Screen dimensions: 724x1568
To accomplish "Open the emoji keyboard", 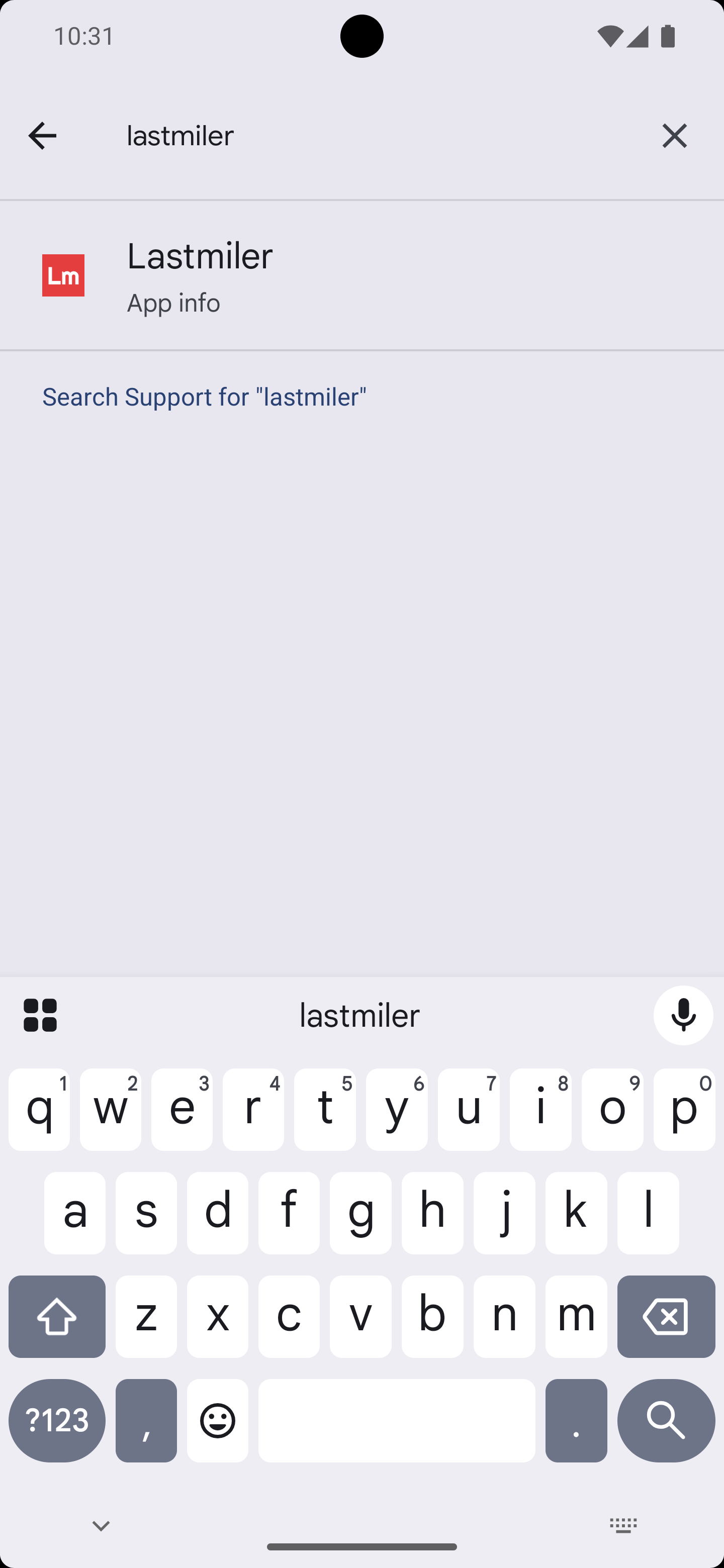I will 217,1420.
